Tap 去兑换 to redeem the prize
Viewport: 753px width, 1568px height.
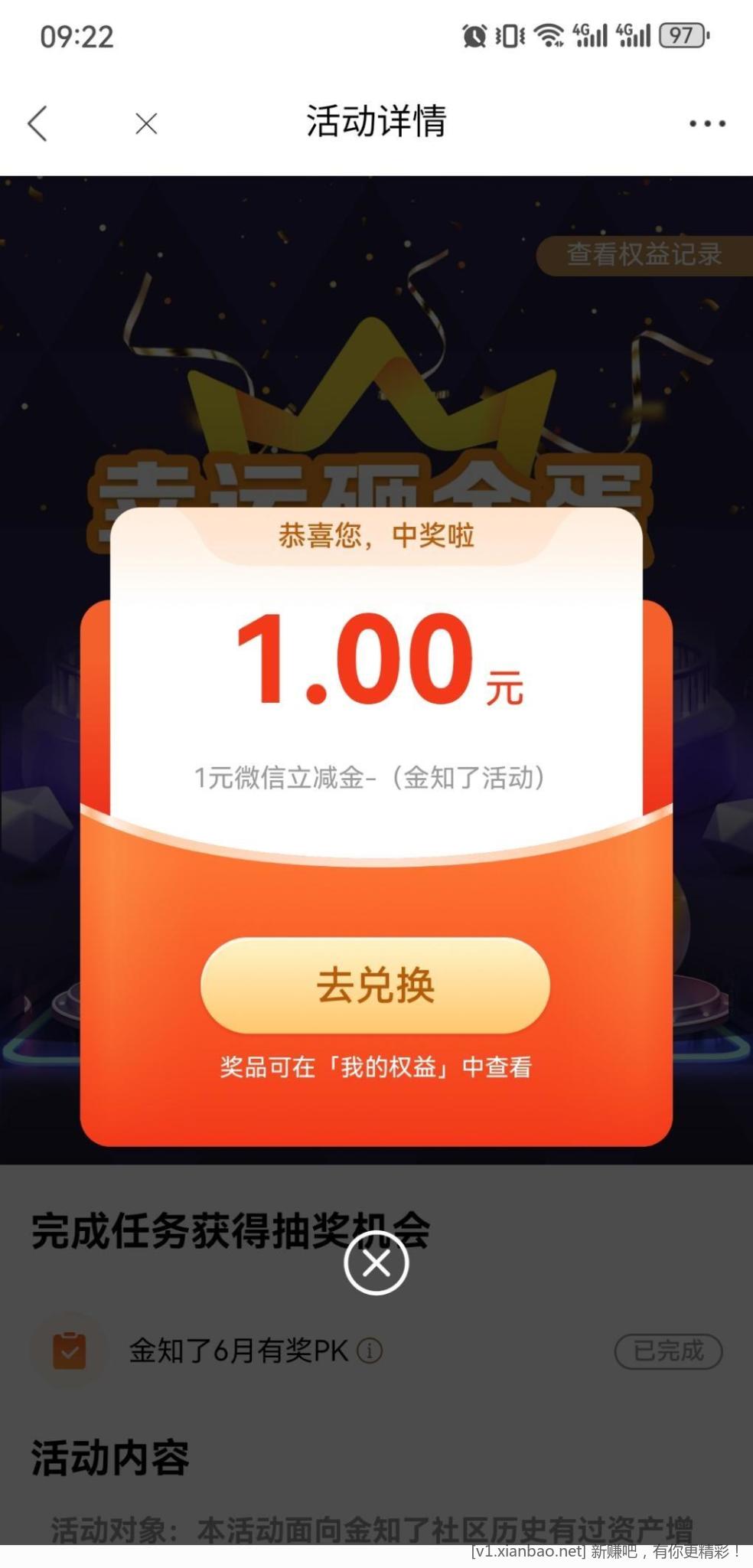click(375, 985)
